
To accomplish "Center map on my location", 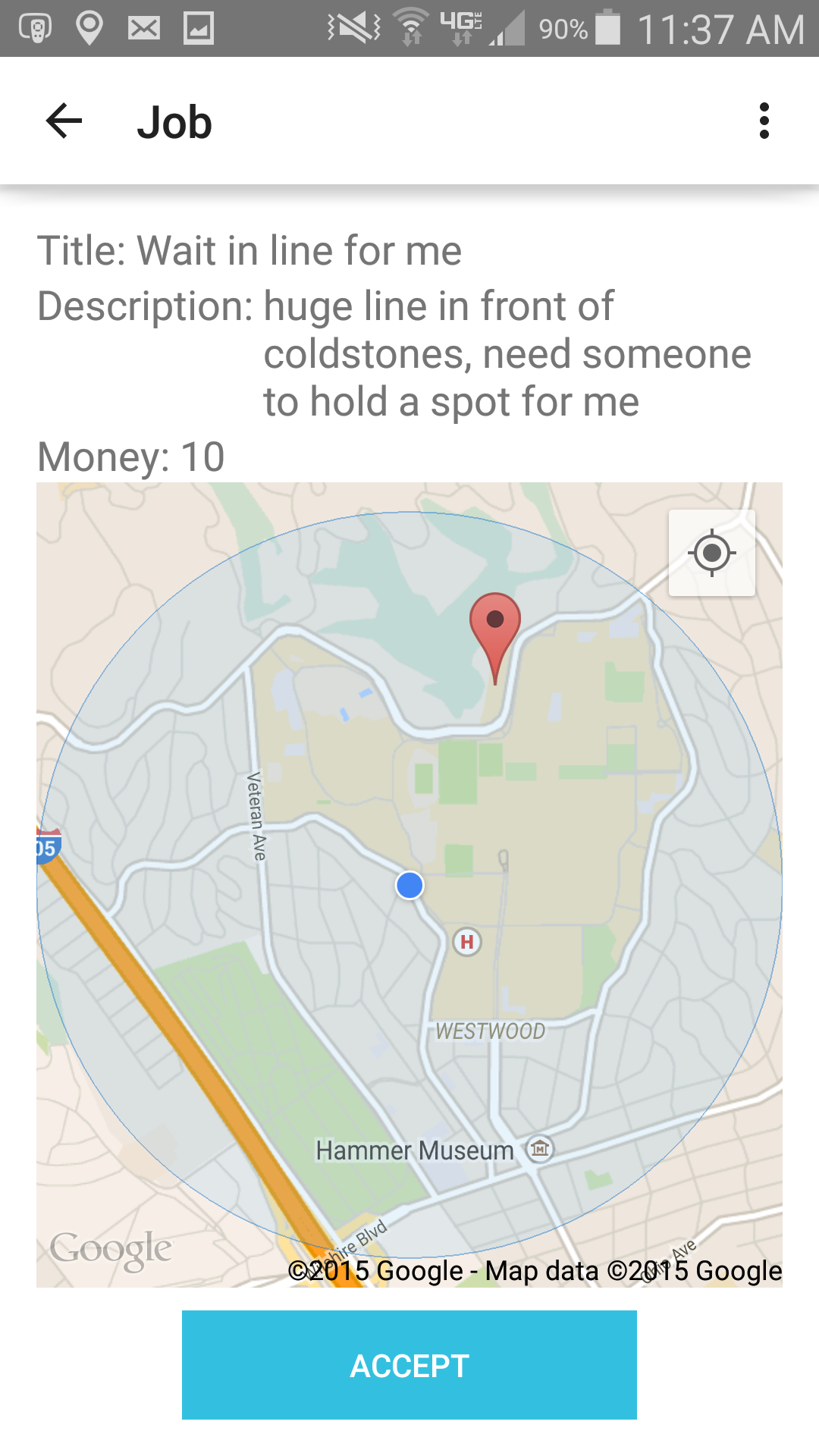I will pos(711,553).
